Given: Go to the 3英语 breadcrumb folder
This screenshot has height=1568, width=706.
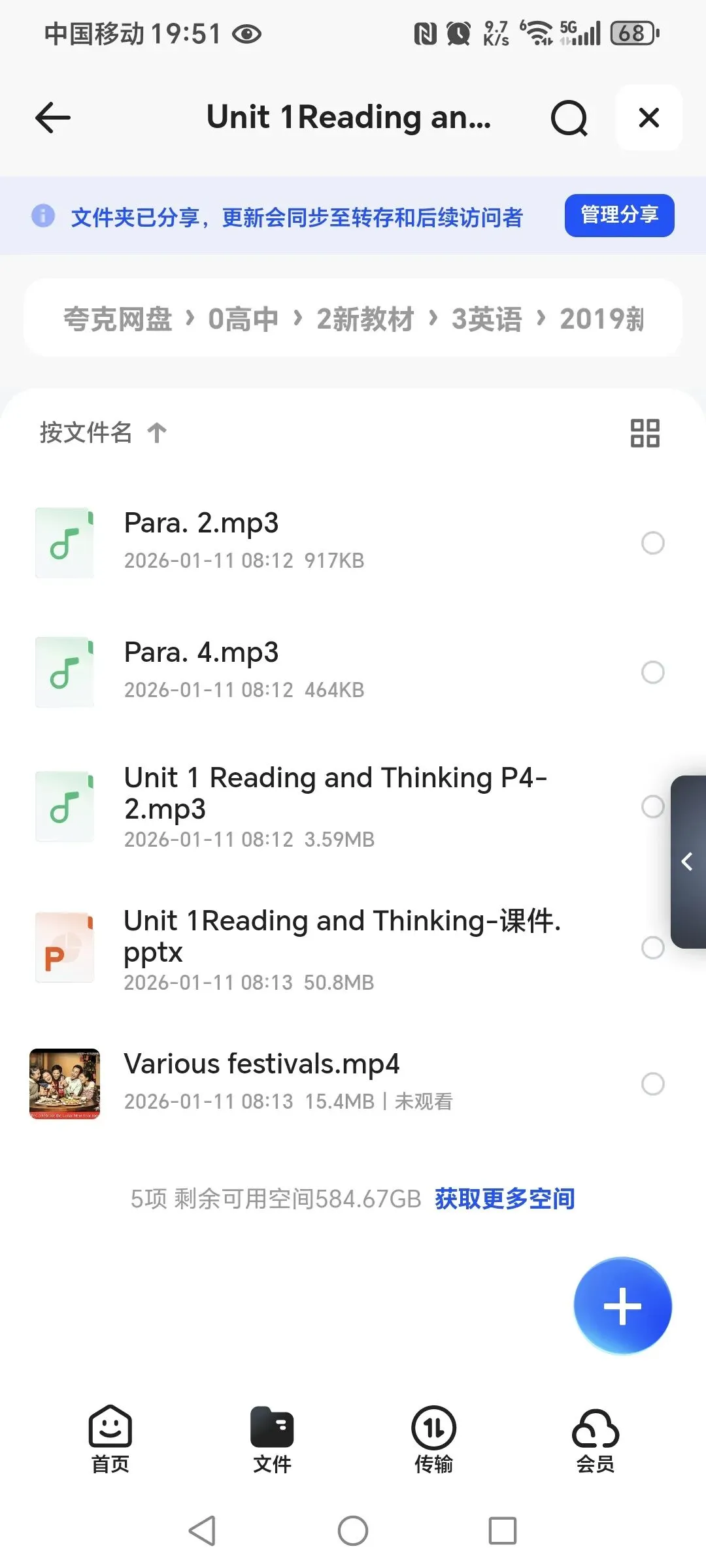Looking at the screenshot, I should pyautogui.click(x=487, y=319).
